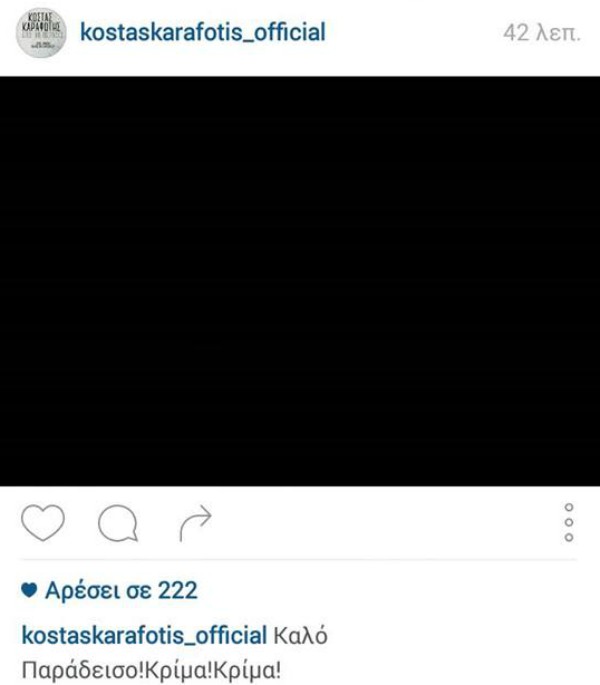The width and height of the screenshot is (600, 685).
Task: Tap the black post image
Action: [x=300, y=280]
